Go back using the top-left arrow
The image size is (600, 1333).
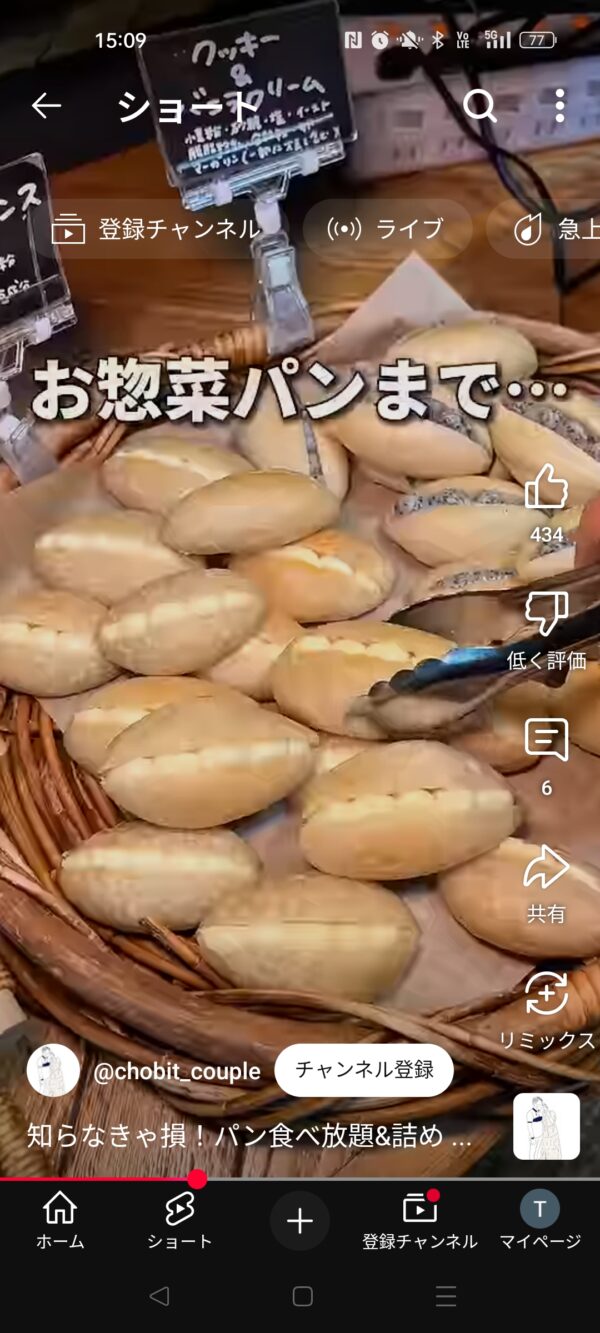pyautogui.click(x=46, y=106)
